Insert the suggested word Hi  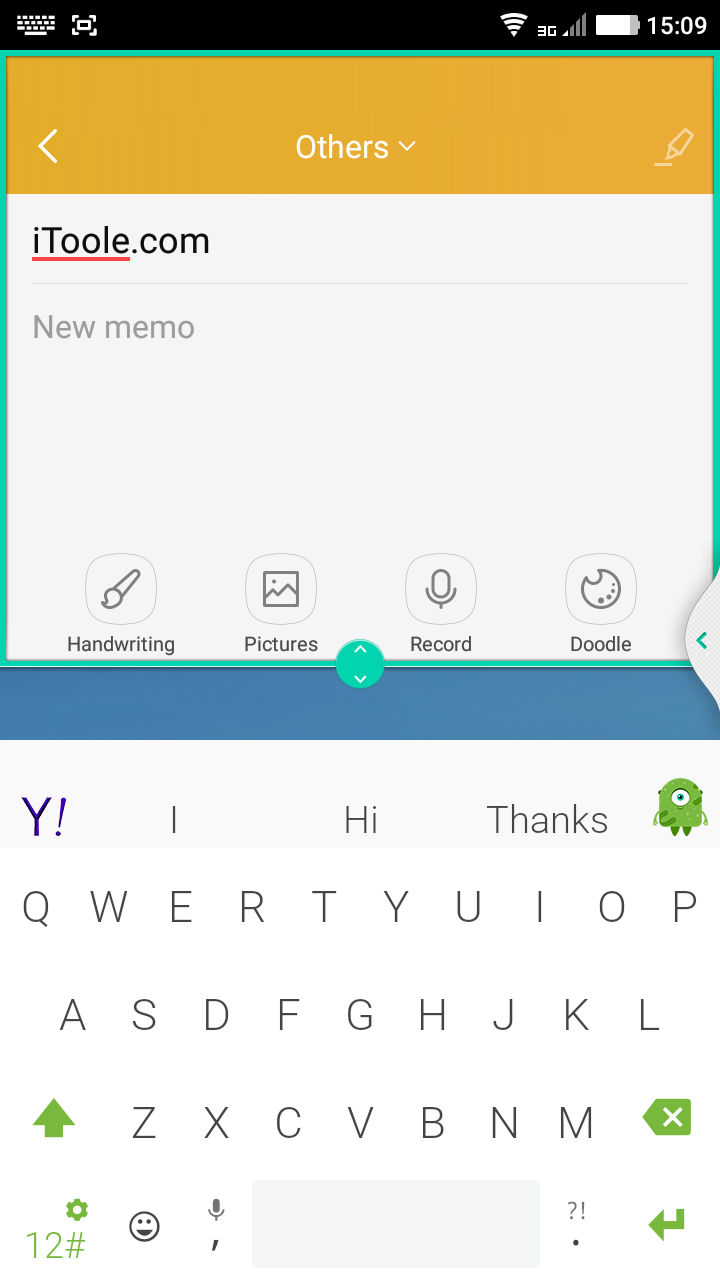pyautogui.click(x=360, y=820)
